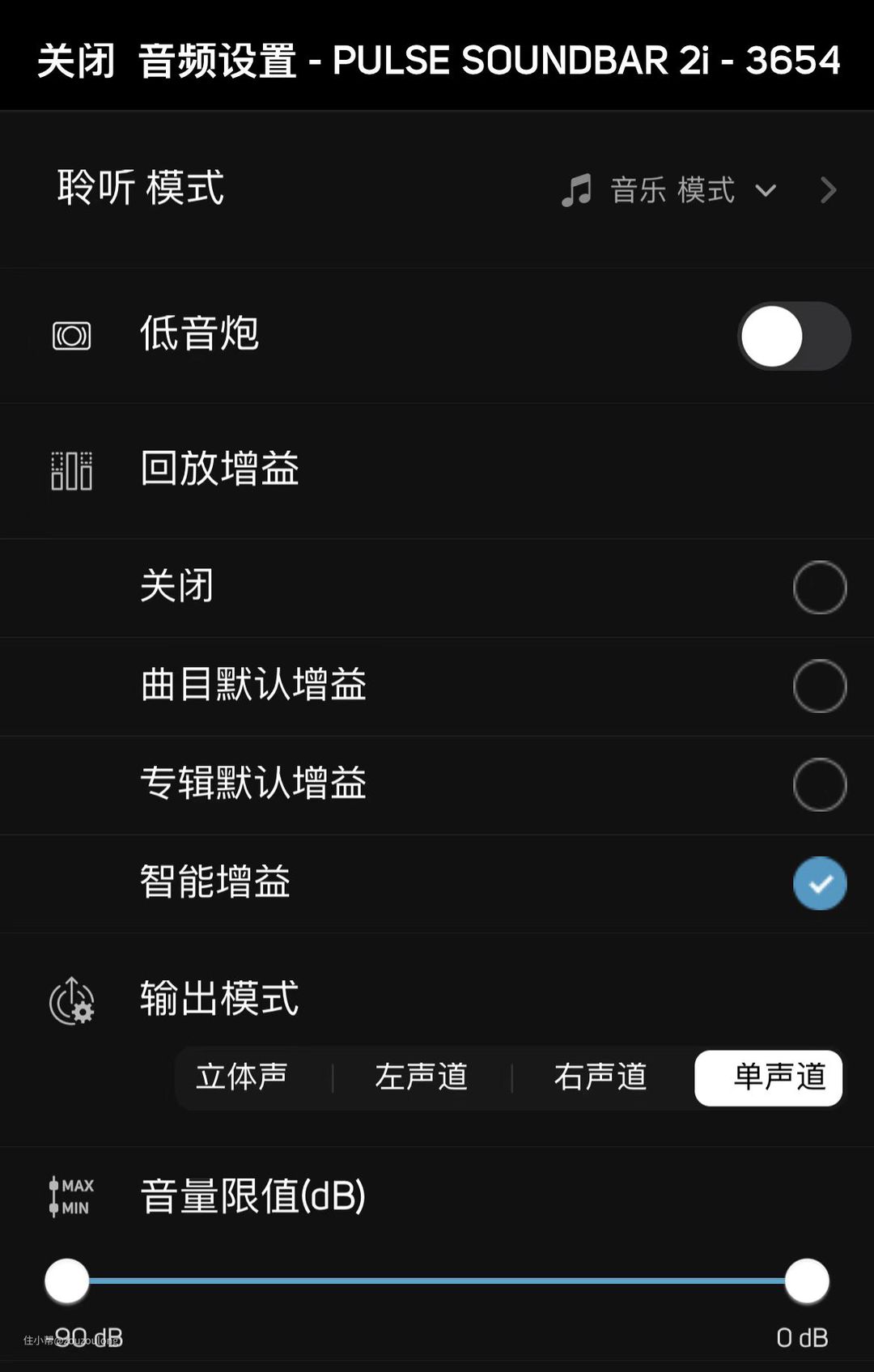Tap the 0 dB maximum volume slider handle
The height and width of the screenshot is (1372, 874).
pyautogui.click(x=807, y=1281)
